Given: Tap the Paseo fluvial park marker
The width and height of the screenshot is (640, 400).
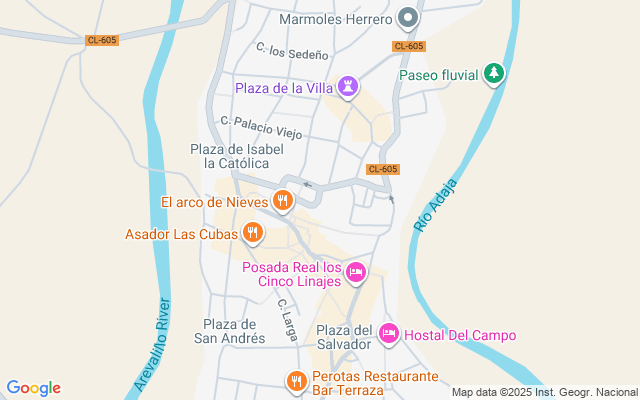Looking at the screenshot, I should [493, 73].
